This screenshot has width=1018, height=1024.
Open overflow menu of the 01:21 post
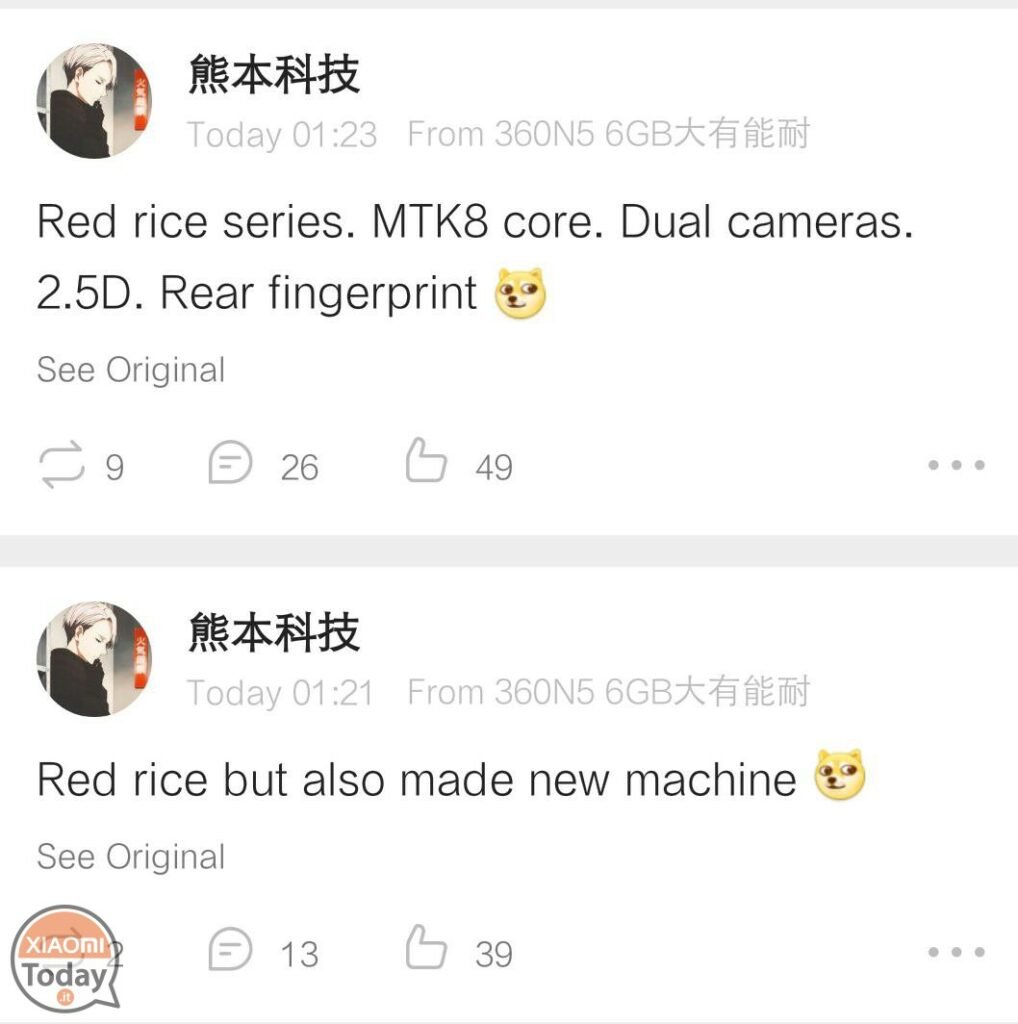pos(956,952)
